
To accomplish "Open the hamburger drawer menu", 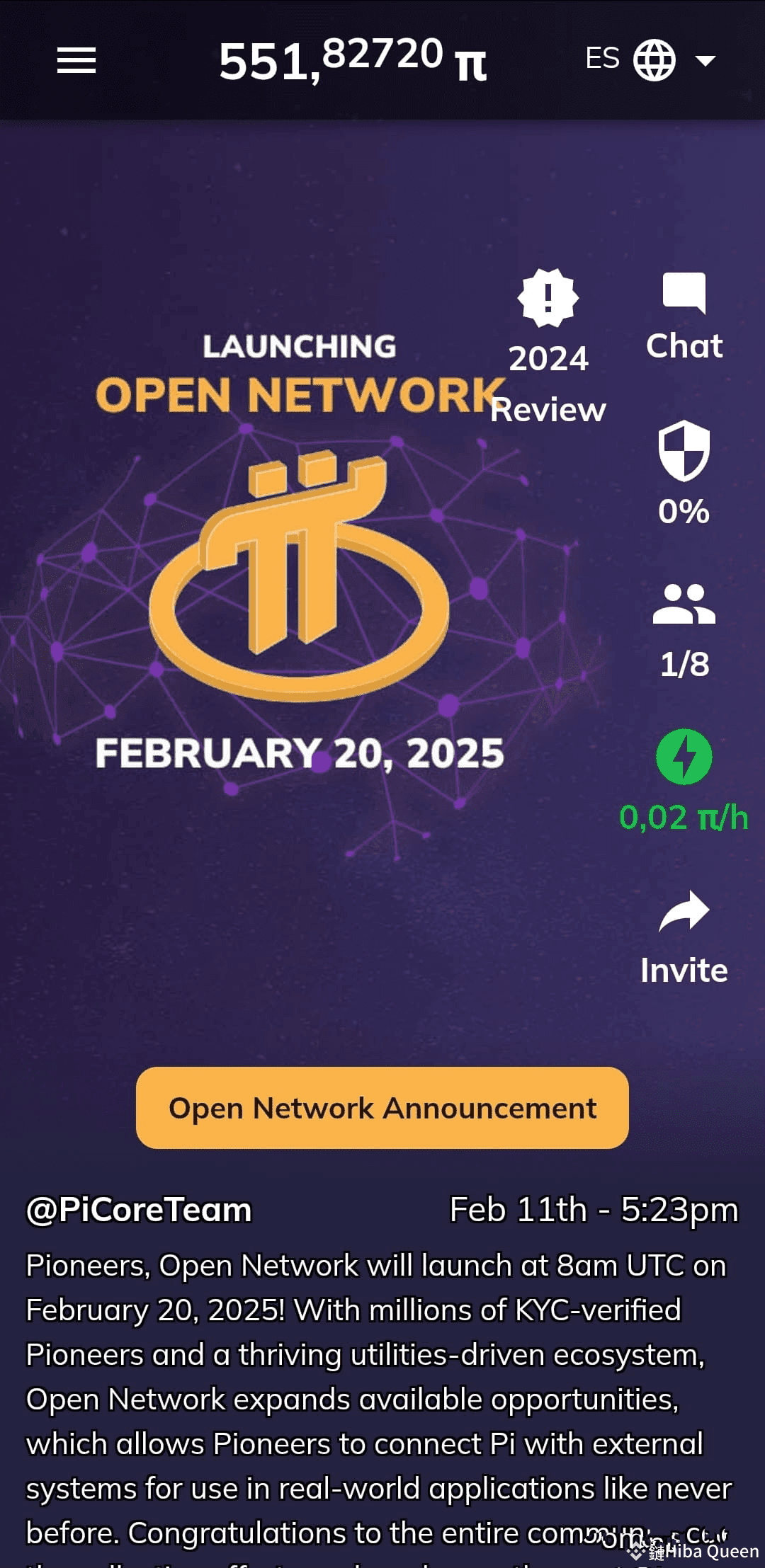I will point(76,60).
